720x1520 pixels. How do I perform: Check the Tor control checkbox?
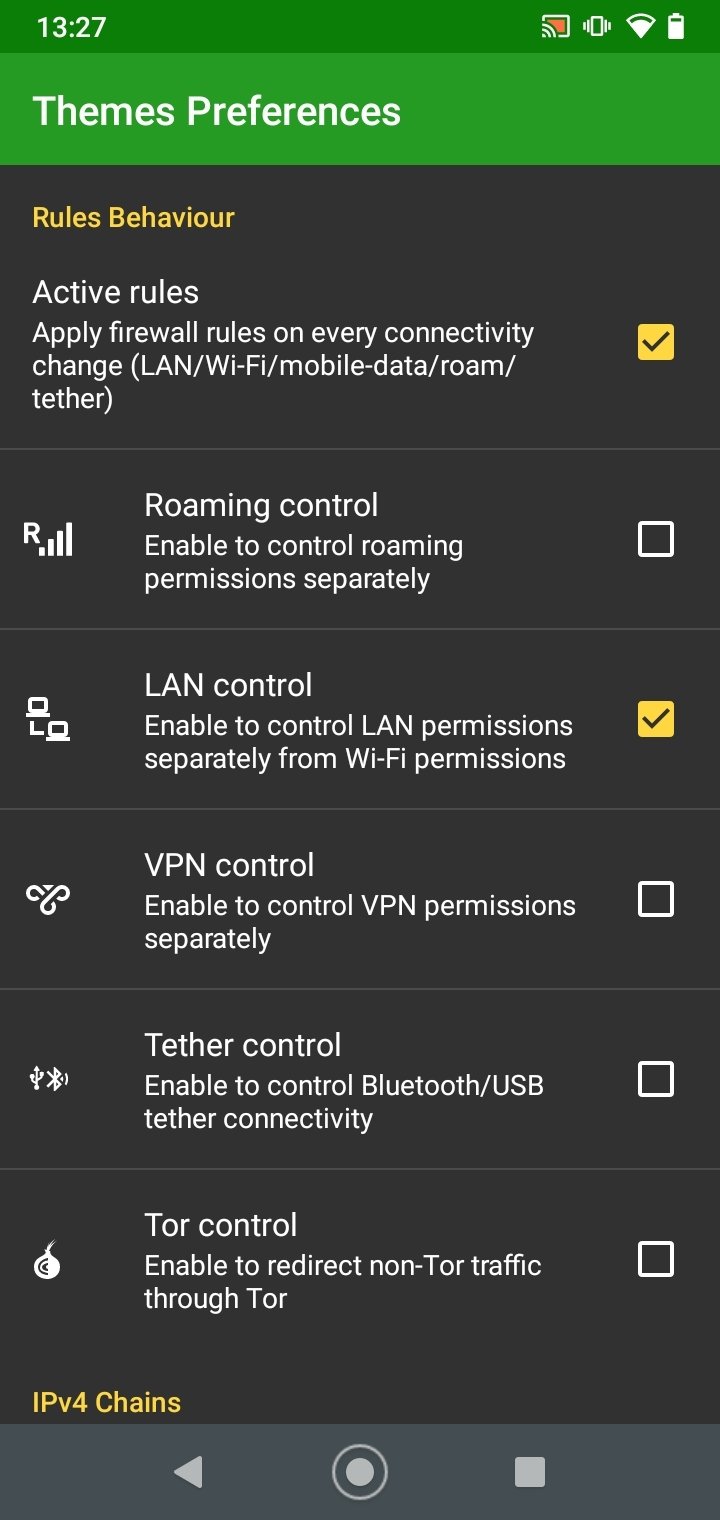(656, 1259)
